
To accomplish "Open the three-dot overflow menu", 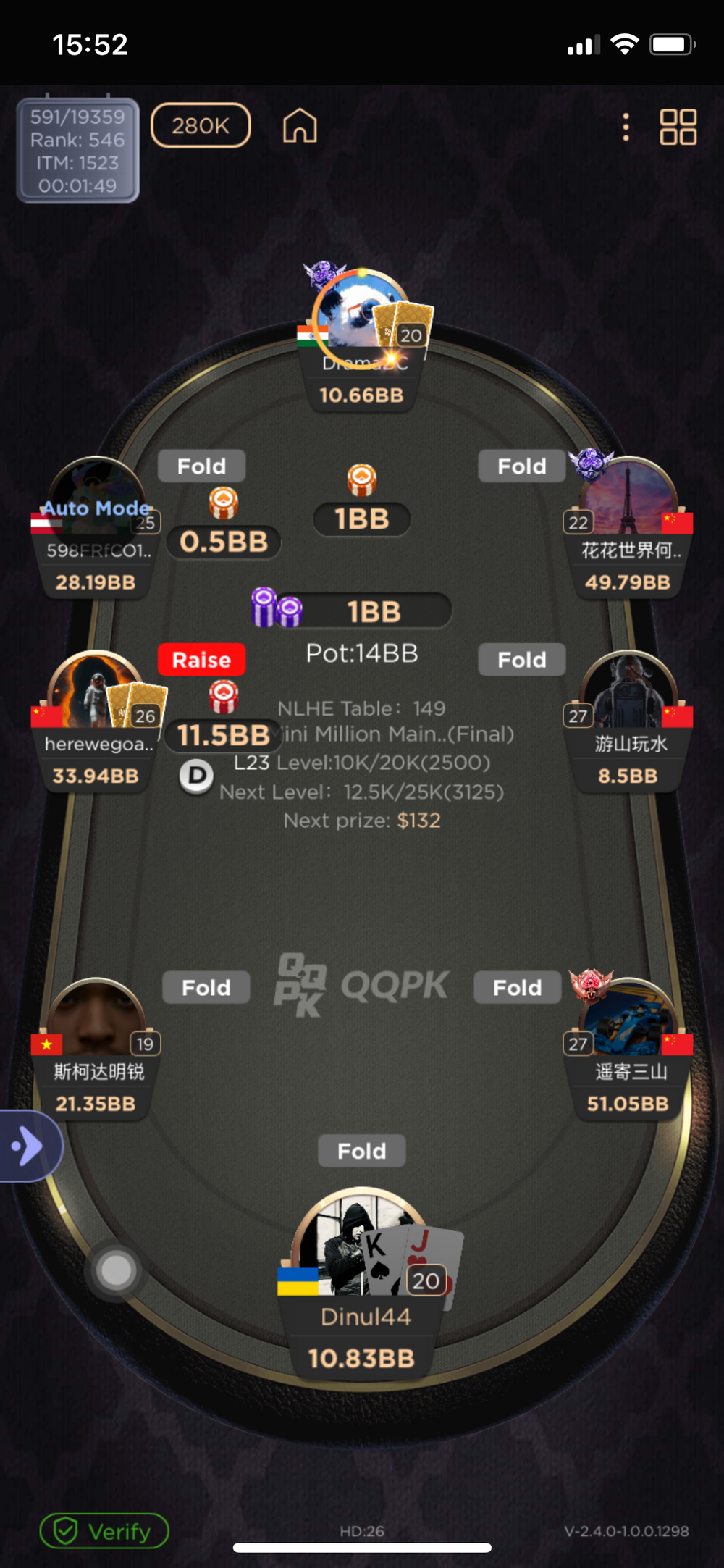I will pyautogui.click(x=626, y=127).
